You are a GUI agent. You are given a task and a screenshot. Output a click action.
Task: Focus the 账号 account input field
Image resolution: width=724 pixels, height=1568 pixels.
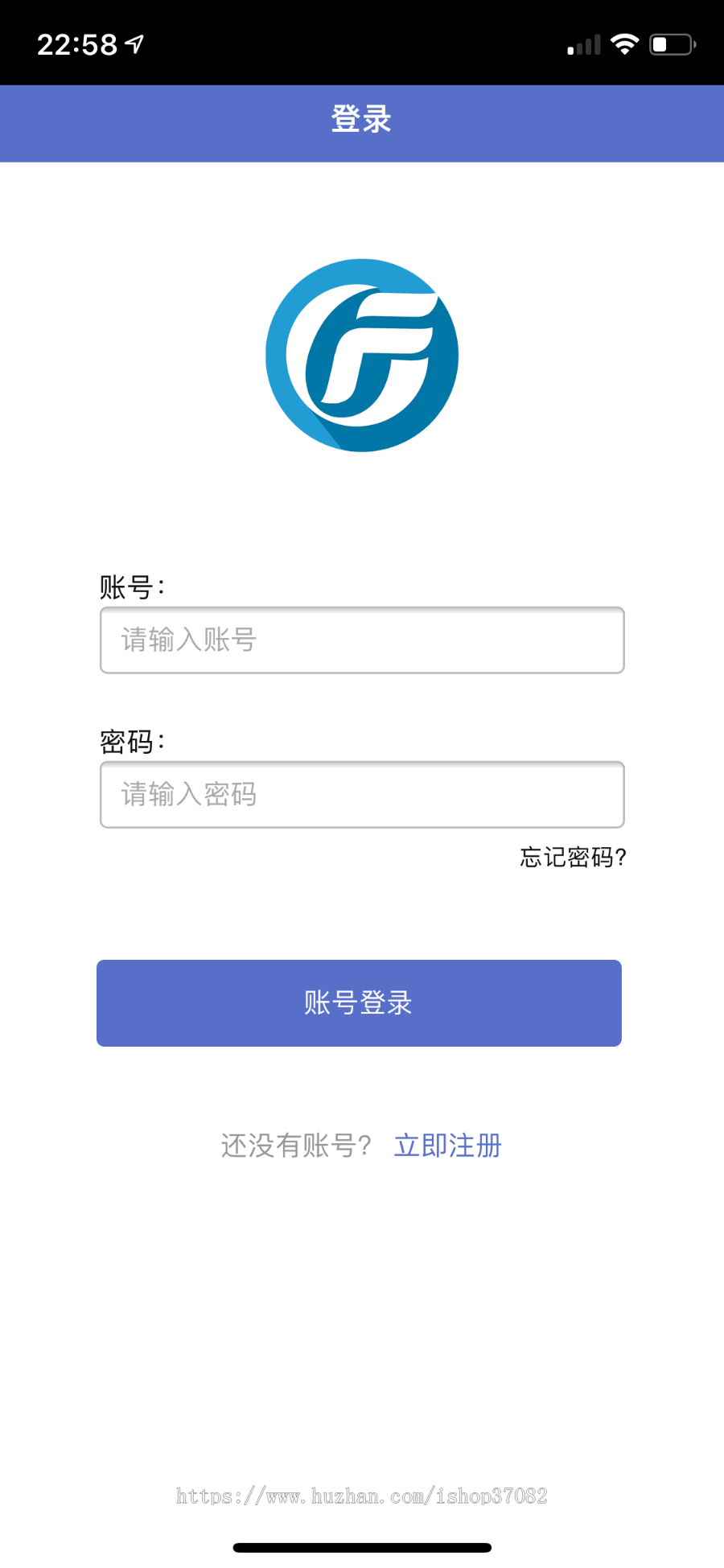pos(362,640)
